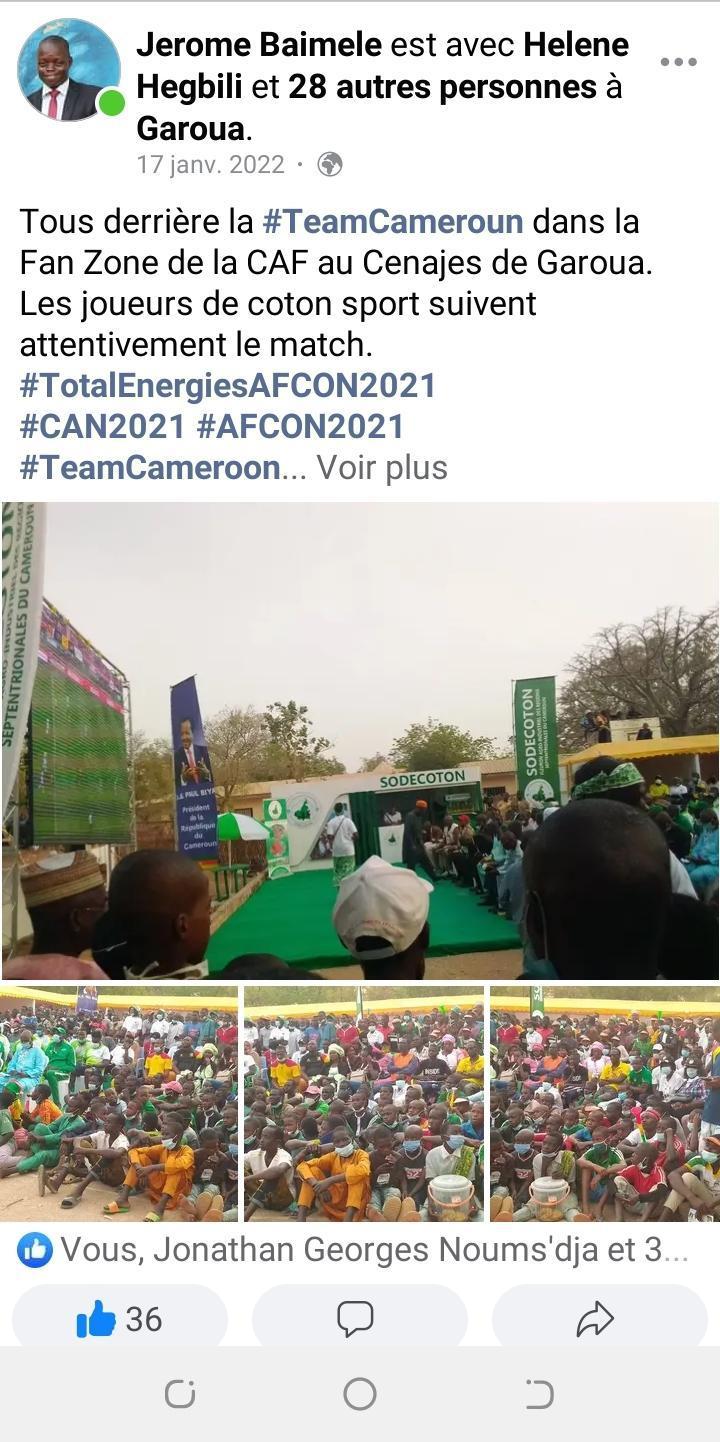Viewport: 720px width, 1442px height.
Task: Open the #CAN2021 hashtag
Action: (102, 427)
